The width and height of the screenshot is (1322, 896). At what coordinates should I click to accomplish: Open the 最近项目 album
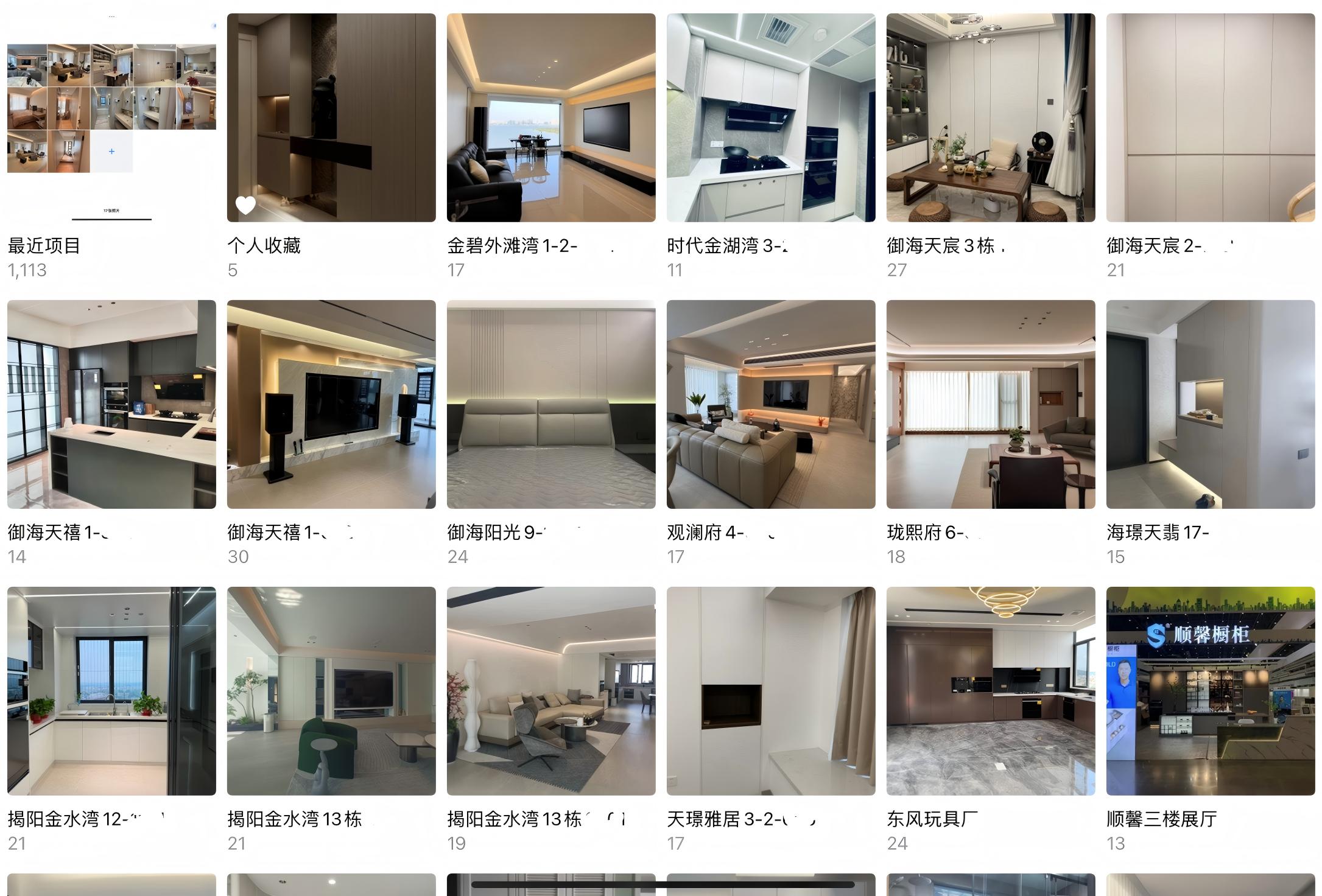pyautogui.click(x=111, y=117)
